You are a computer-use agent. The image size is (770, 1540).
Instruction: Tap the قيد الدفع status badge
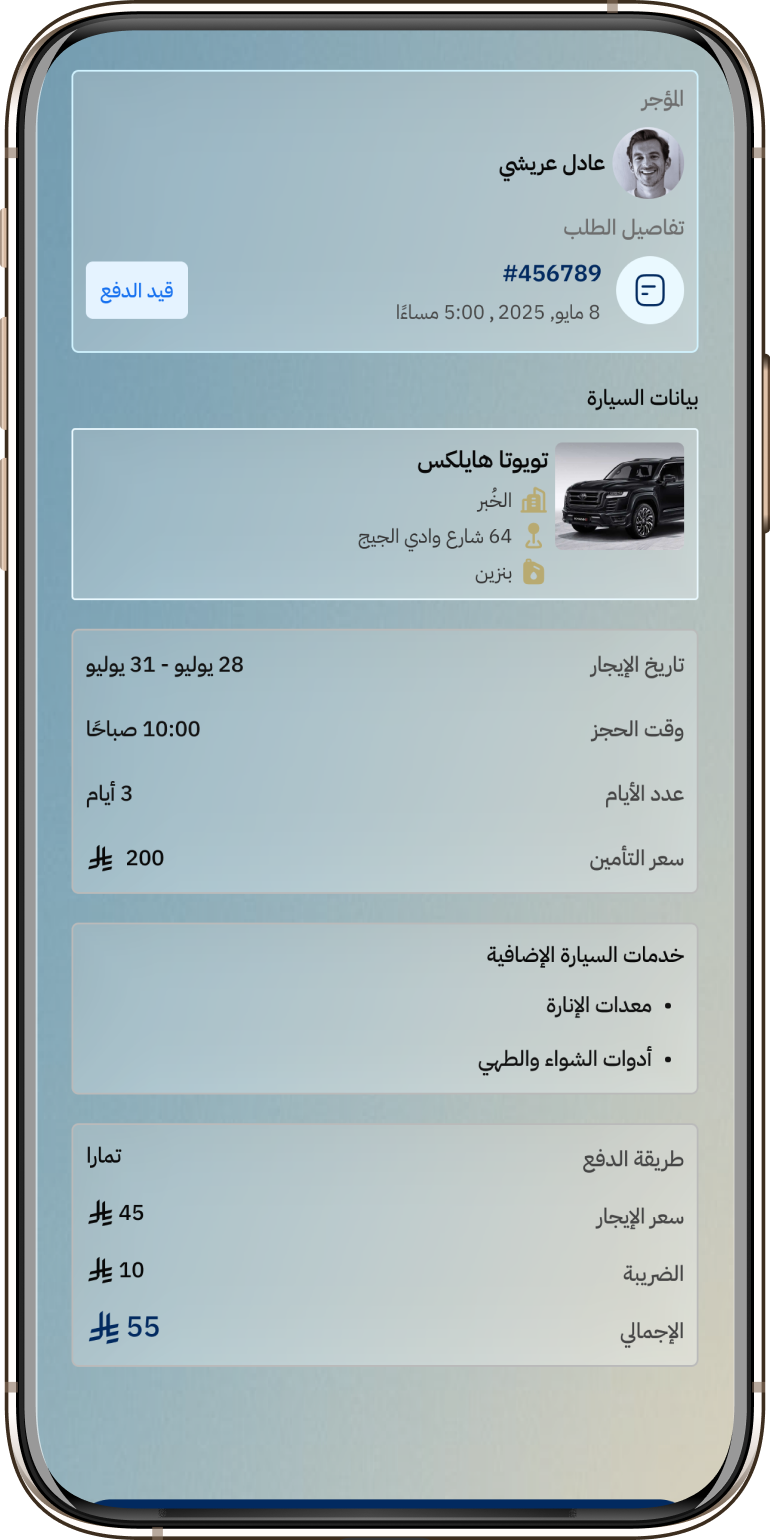pos(136,289)
